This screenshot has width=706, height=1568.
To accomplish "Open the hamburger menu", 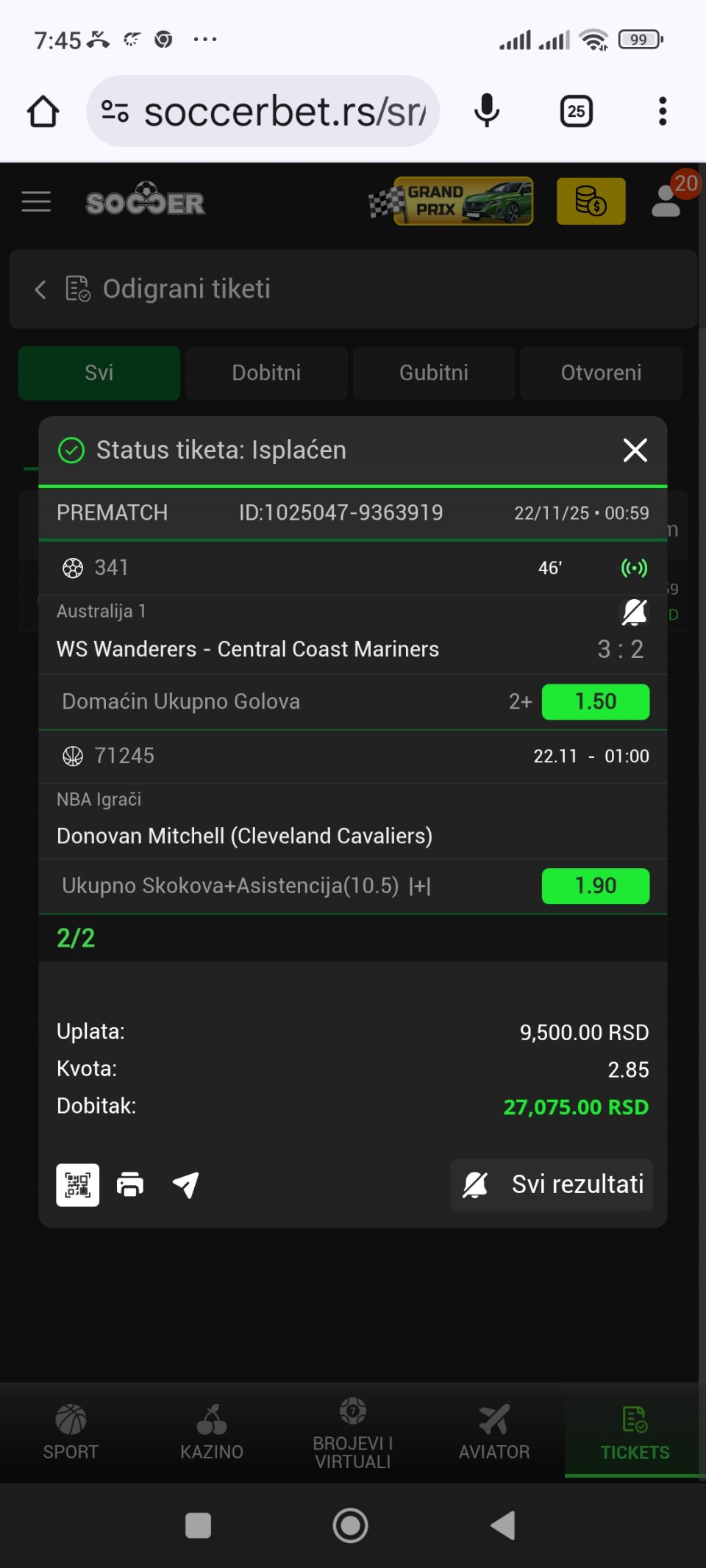I will [x=36, y=201].
